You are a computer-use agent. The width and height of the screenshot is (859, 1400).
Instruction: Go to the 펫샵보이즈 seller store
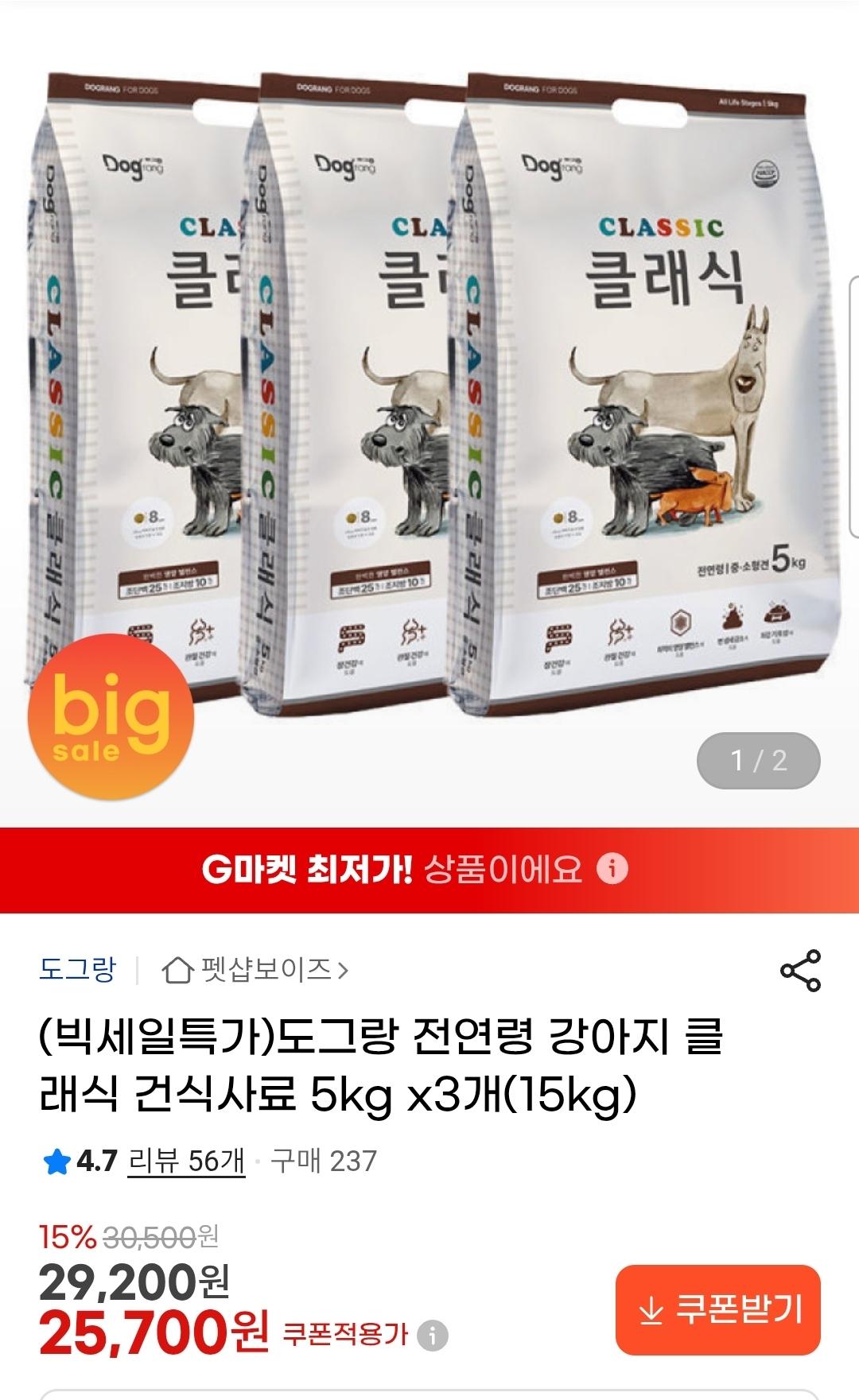coord(262,970)
